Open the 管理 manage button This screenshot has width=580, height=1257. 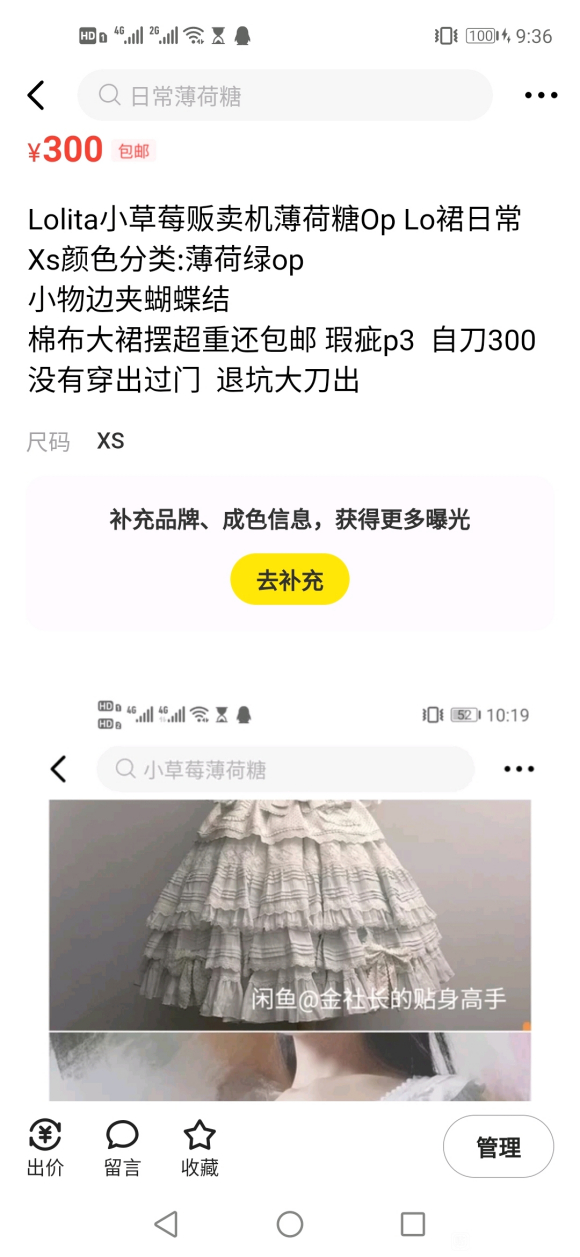point(498,1147)
